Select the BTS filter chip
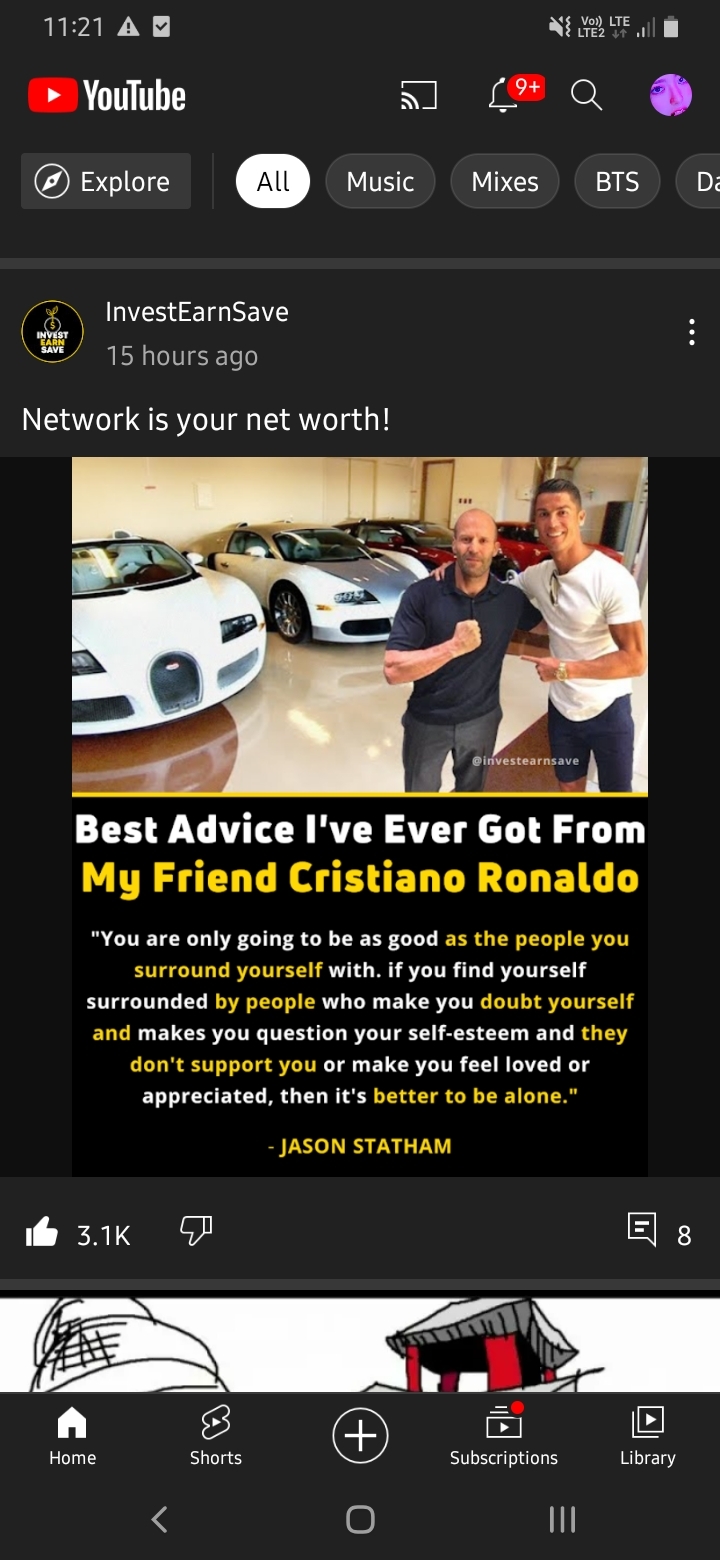 pyautogui.click(x=617, y=181)
